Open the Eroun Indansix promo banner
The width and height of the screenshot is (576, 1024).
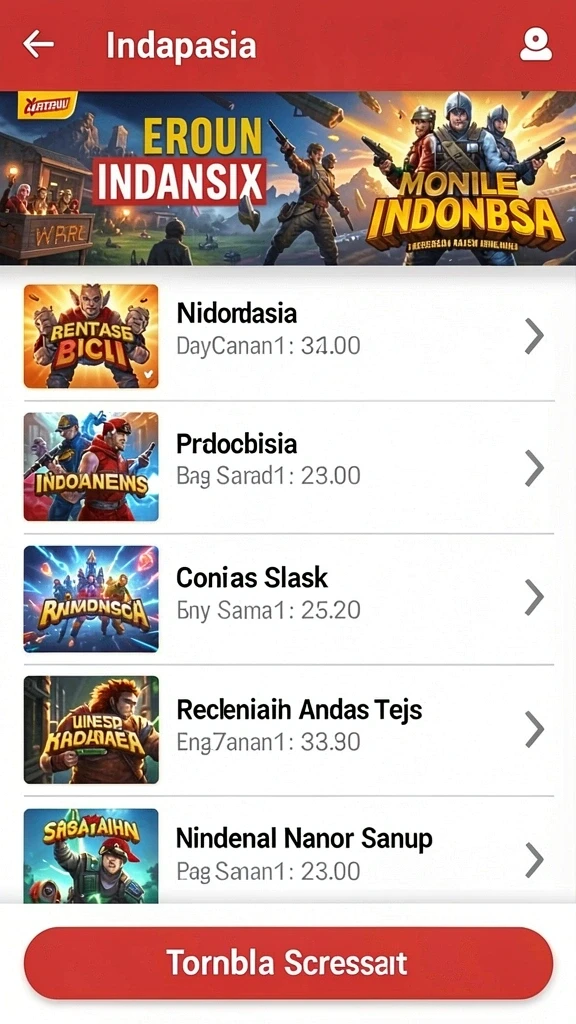pyautogui.click(x=288, y=178)
